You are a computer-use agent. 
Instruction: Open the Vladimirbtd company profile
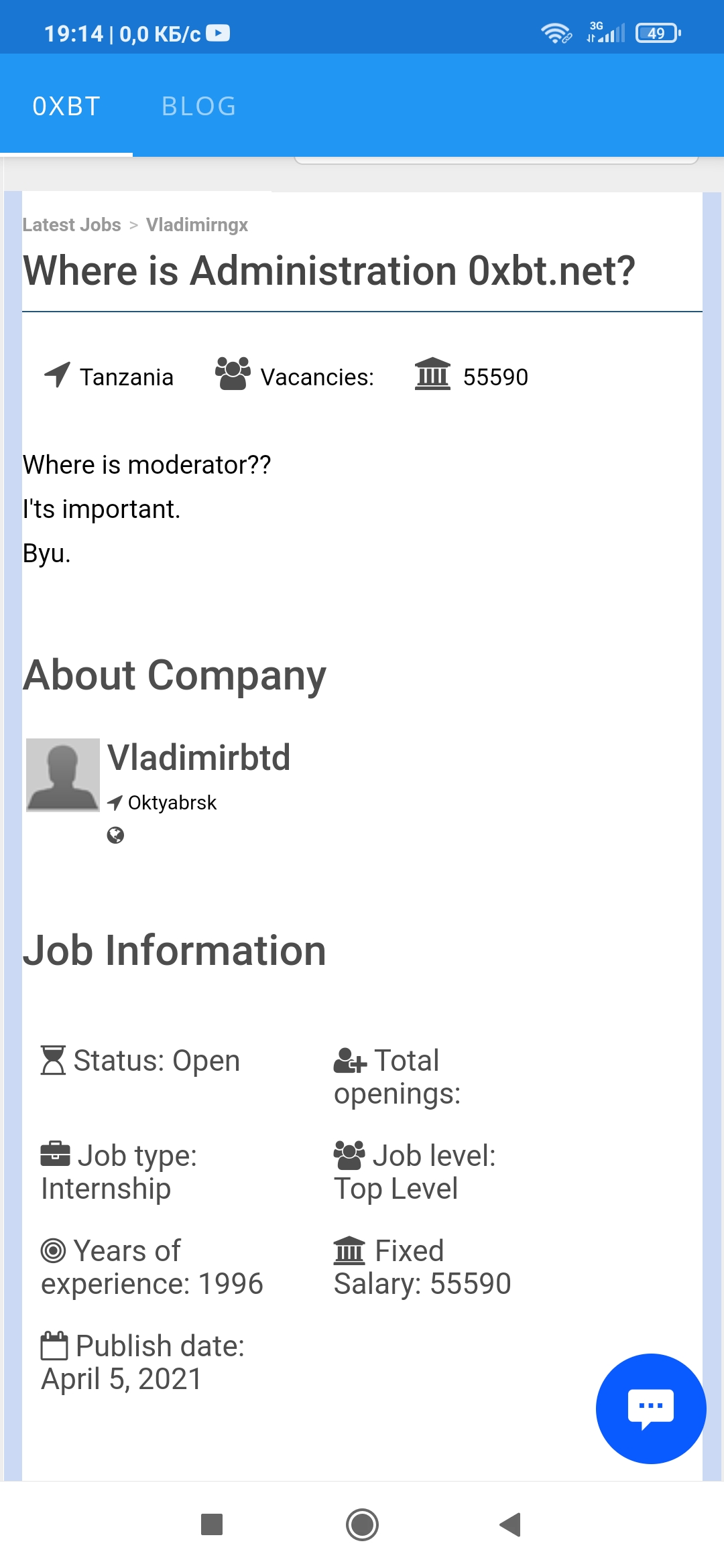(x=199, y=758)
